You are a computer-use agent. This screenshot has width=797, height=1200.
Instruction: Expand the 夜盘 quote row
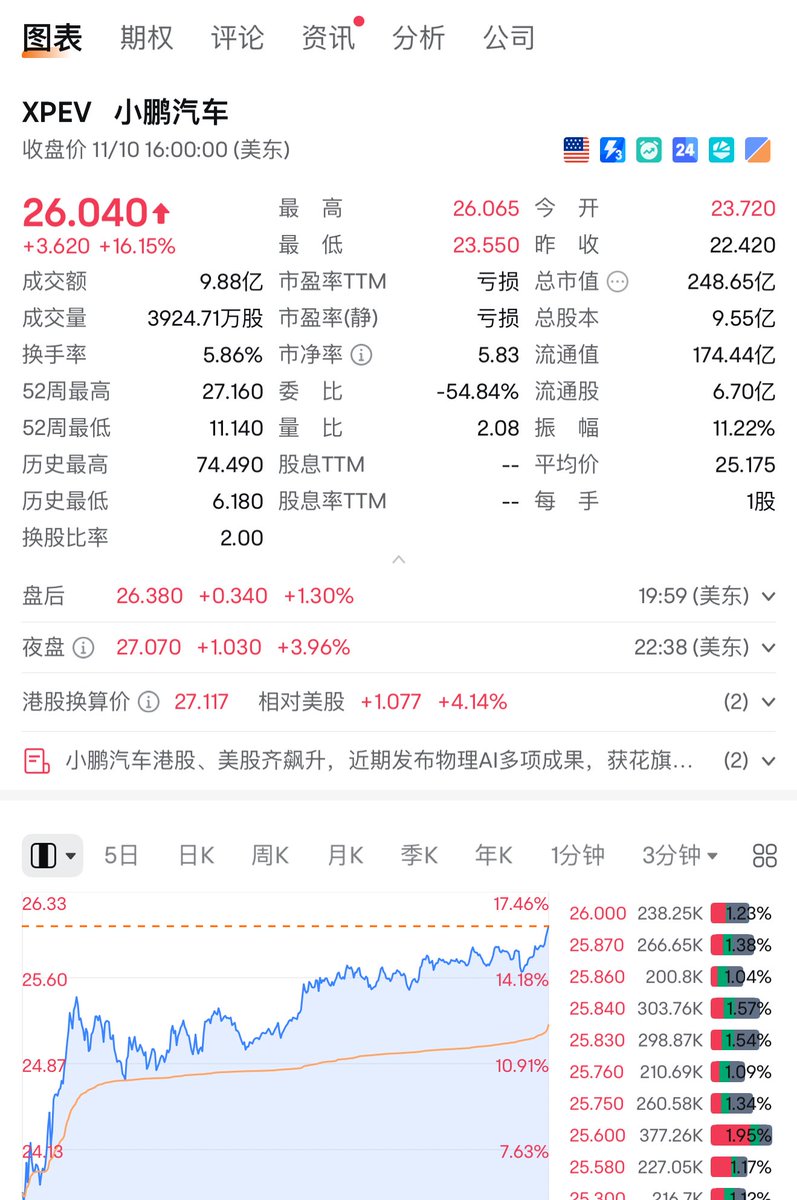(768, 648)
